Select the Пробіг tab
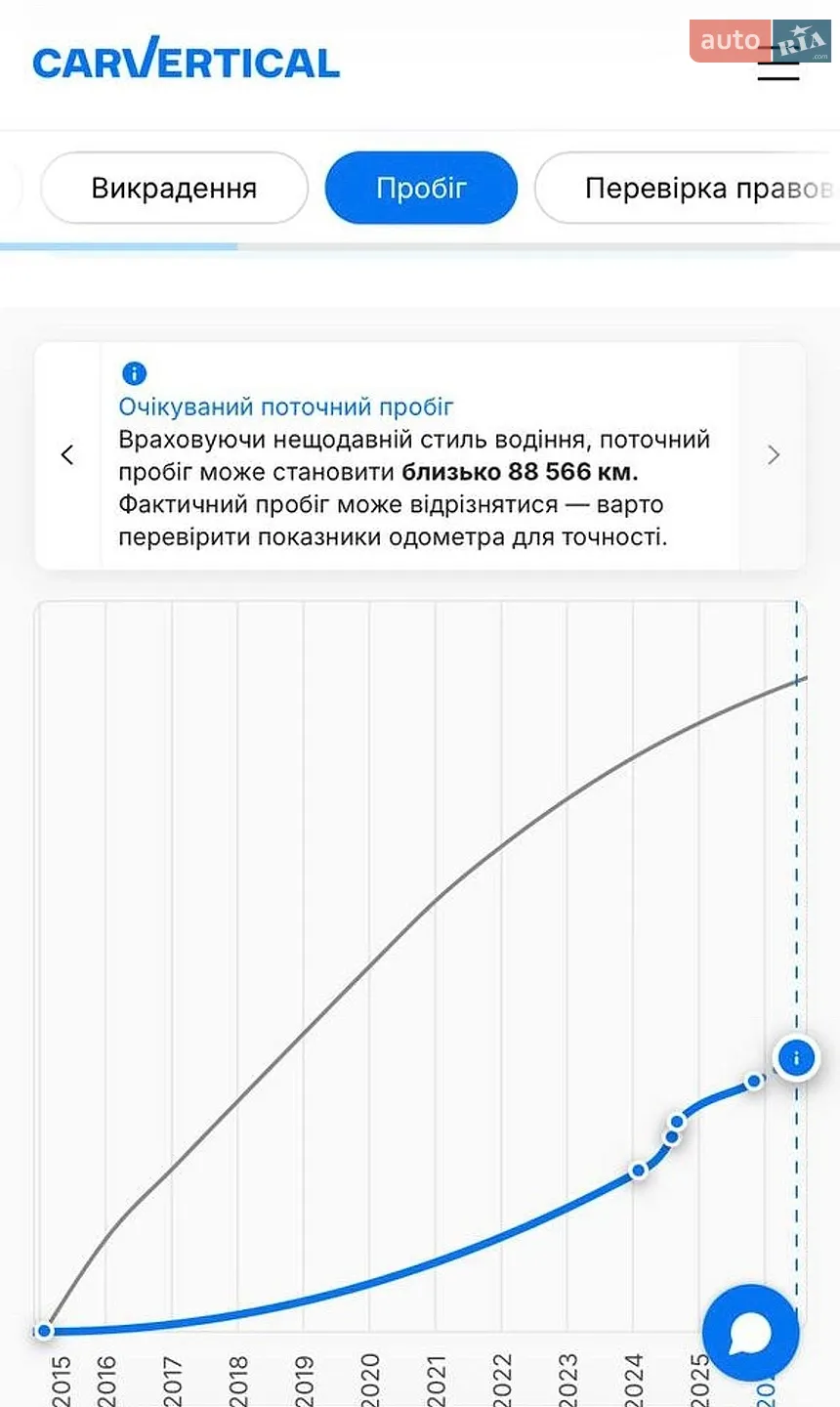 (421, 188)
